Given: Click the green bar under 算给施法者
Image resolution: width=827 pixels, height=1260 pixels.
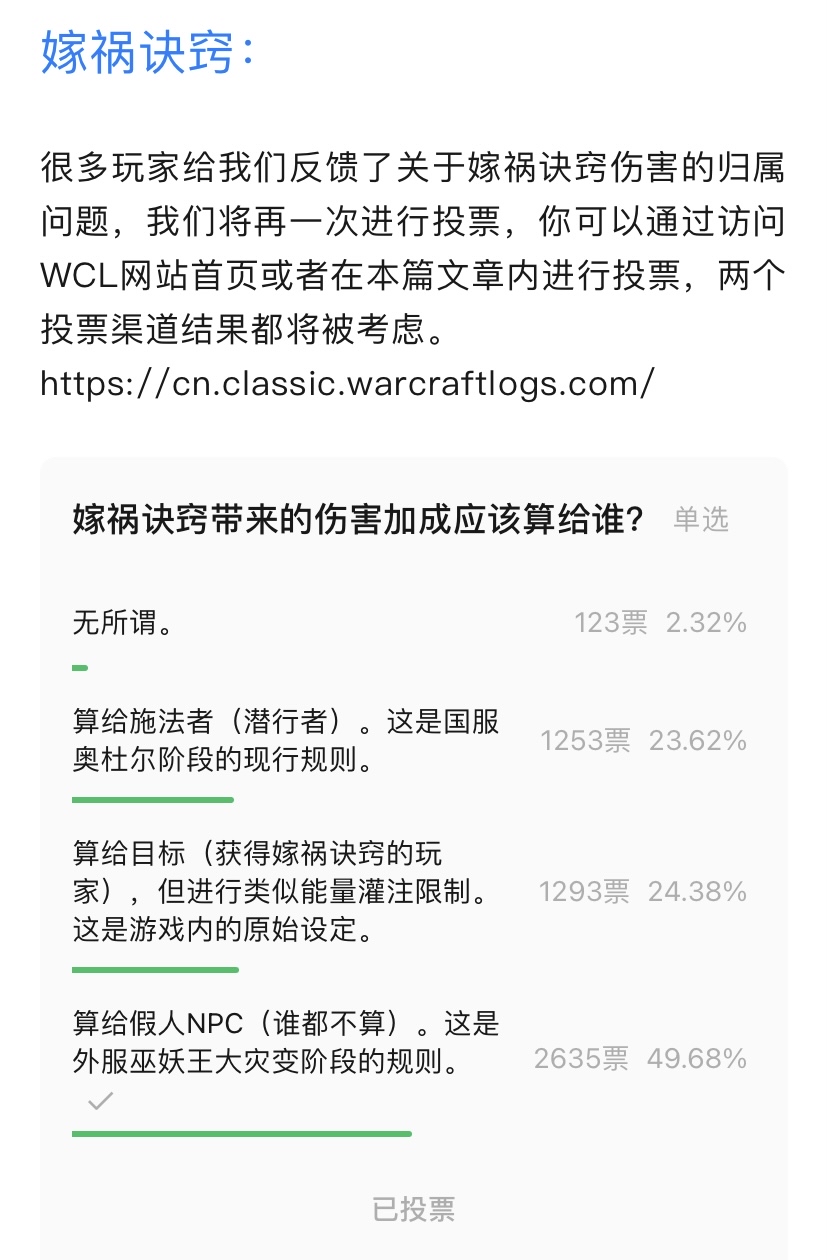Looking at the screenshot, I should [x=153, y=800].
